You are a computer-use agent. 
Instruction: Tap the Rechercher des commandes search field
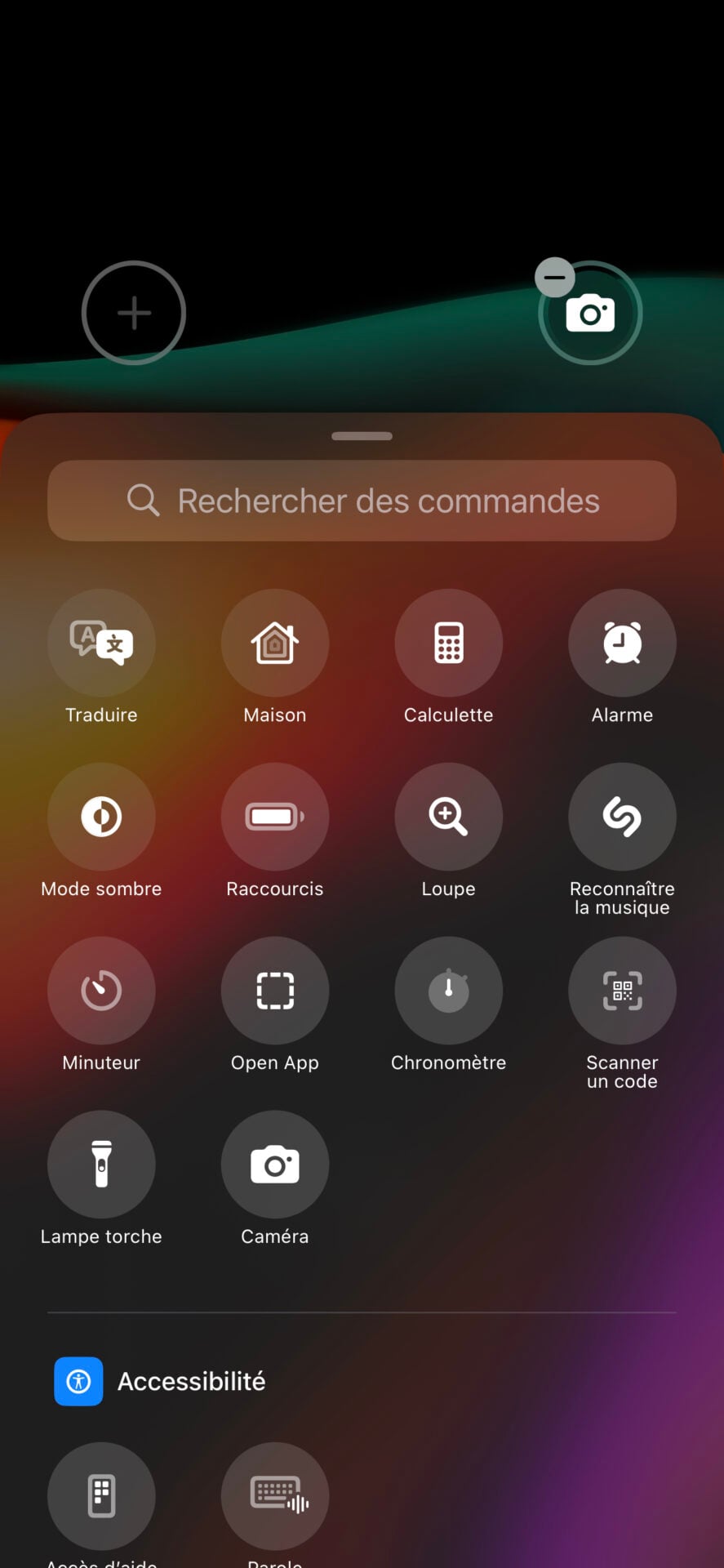point(362,501)
